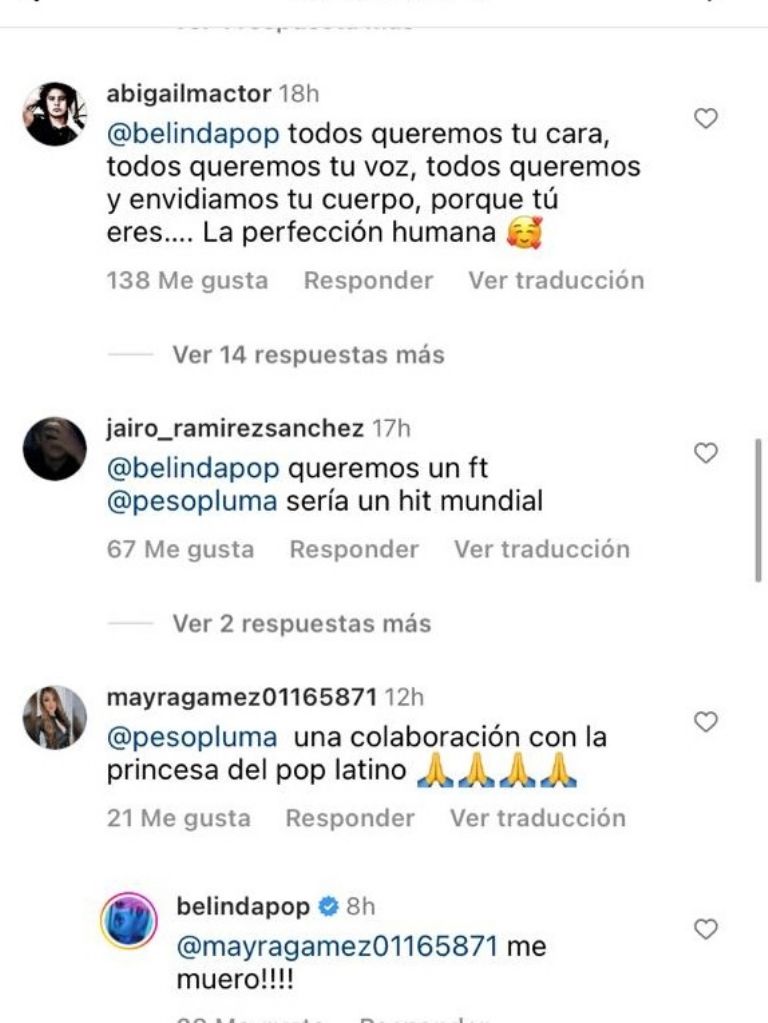Viewport: 768px width, 1023px height.
Task: Expand Ver 14 respuestas más
Action: 308,355
